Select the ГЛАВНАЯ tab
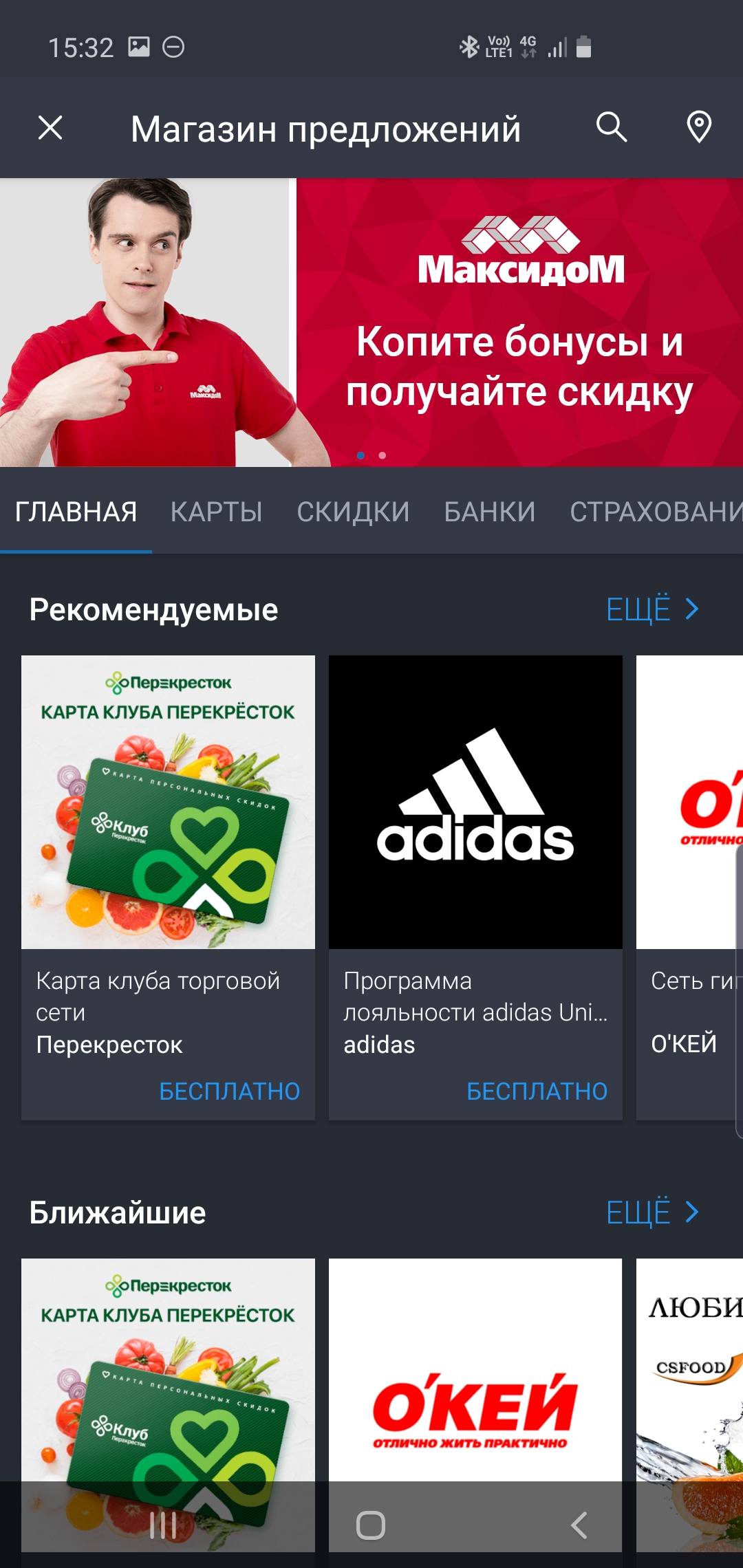The height and width of the screenshot is (1568, 743). coord(76,512)
